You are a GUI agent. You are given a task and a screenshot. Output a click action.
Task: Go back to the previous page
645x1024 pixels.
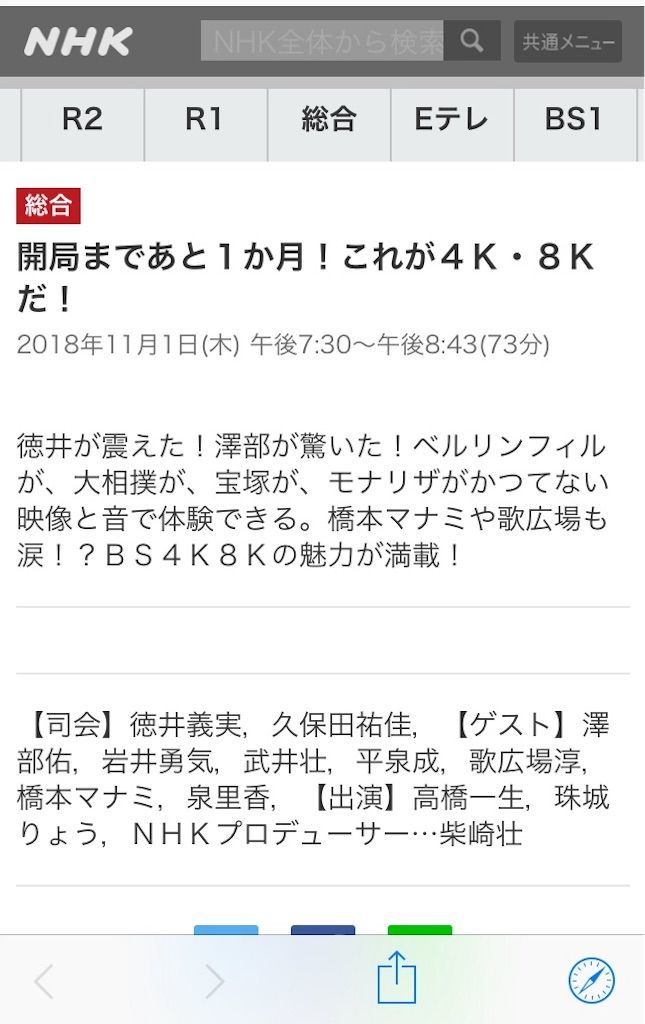pos(44,981)
